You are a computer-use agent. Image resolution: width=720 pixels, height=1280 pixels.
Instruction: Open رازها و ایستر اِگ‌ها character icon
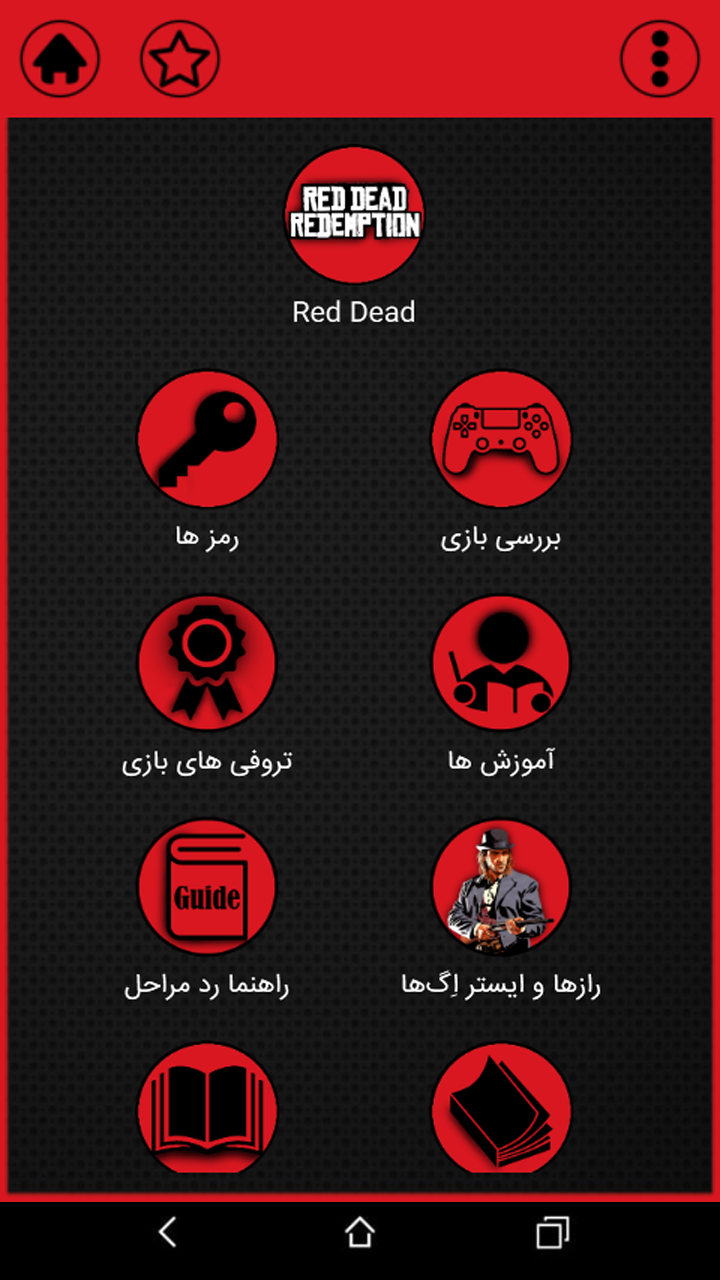[502, 888]
